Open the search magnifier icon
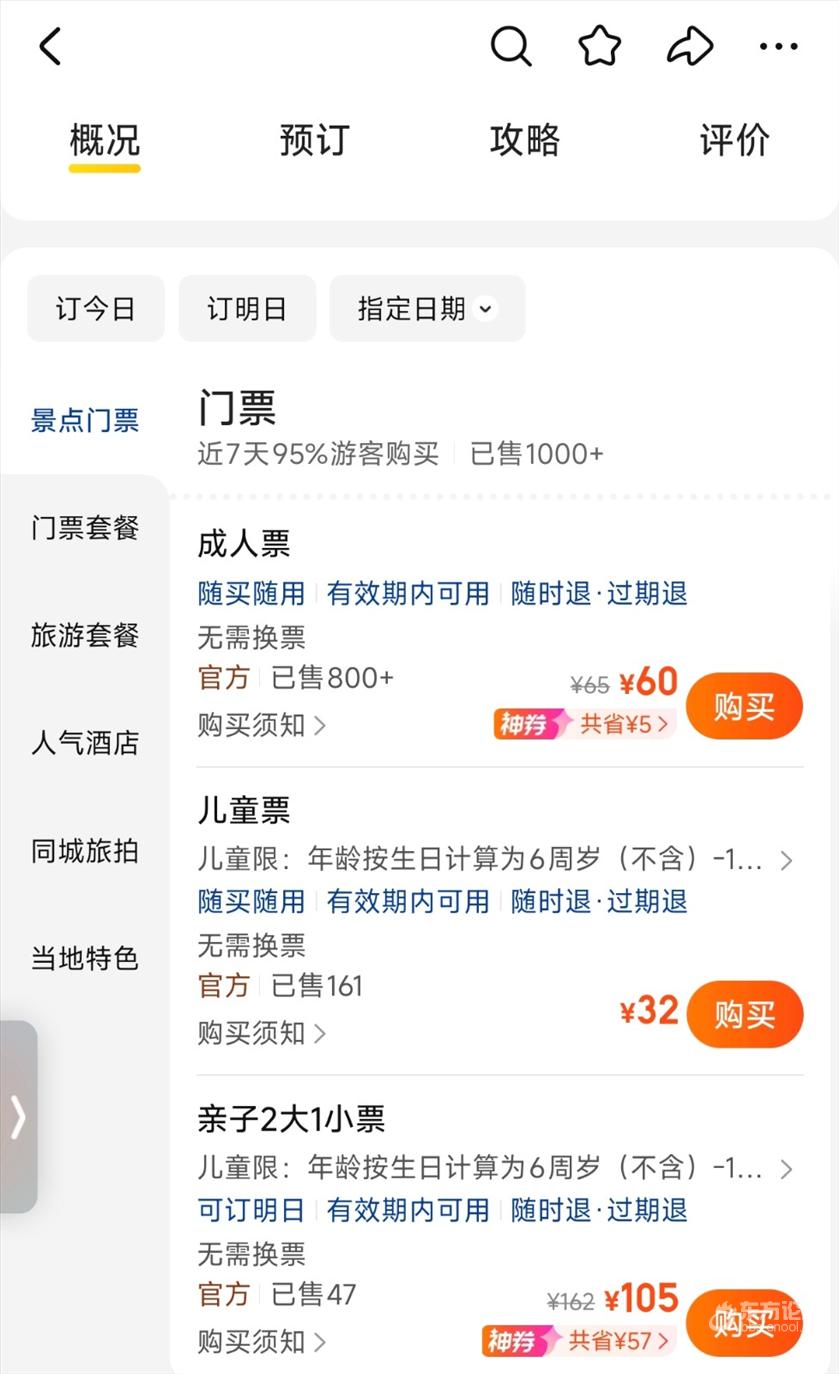The image size is (839, 1374). 510,46
